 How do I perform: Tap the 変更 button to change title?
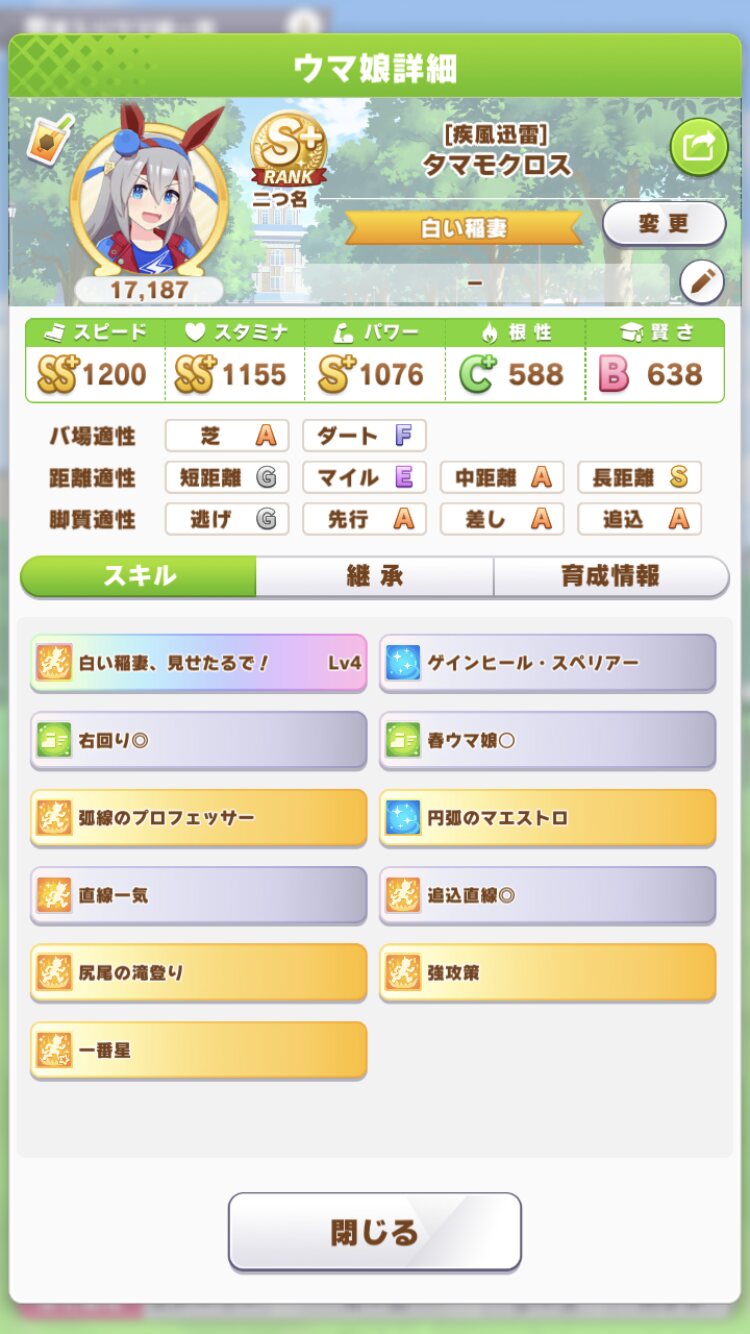[x=664, y=224]
